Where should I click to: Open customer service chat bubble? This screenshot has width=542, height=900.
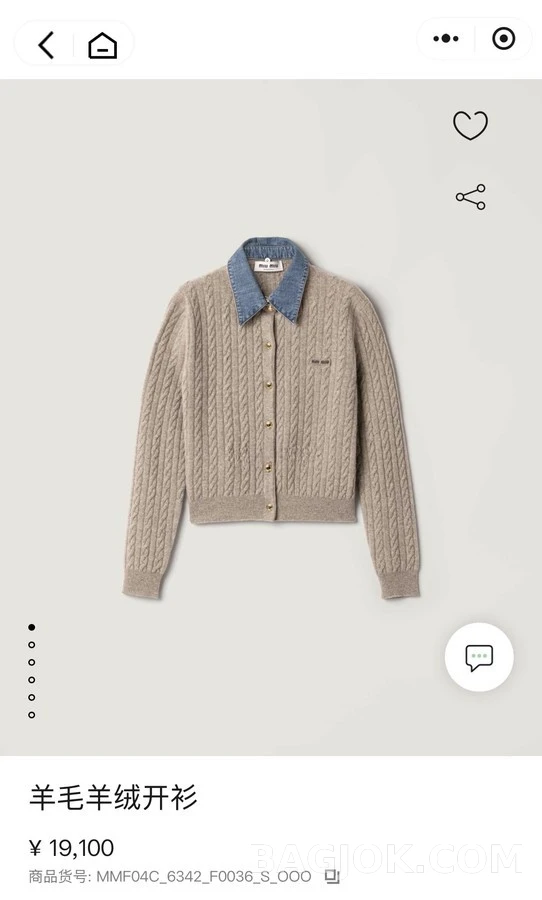pos(479,657)
